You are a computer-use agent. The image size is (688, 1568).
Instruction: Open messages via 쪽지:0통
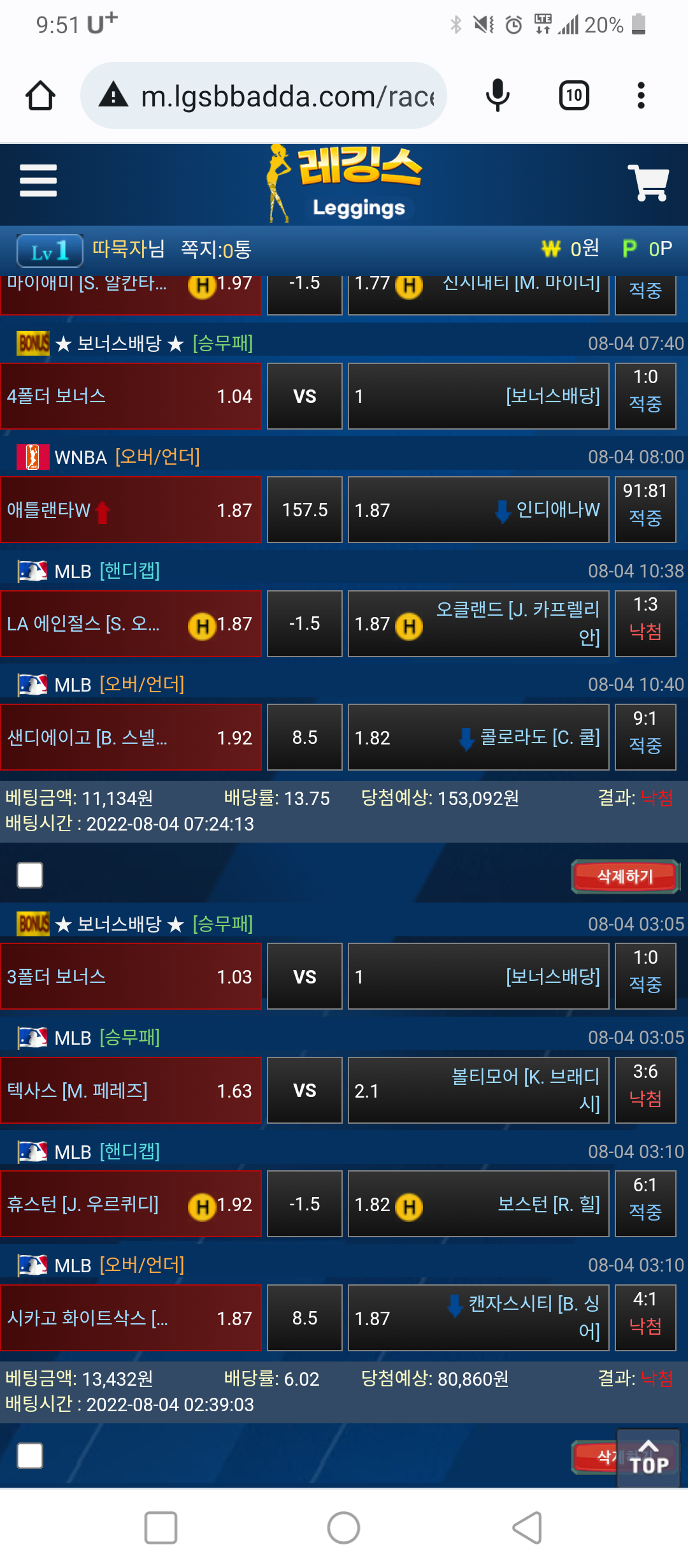coord(216,249)
